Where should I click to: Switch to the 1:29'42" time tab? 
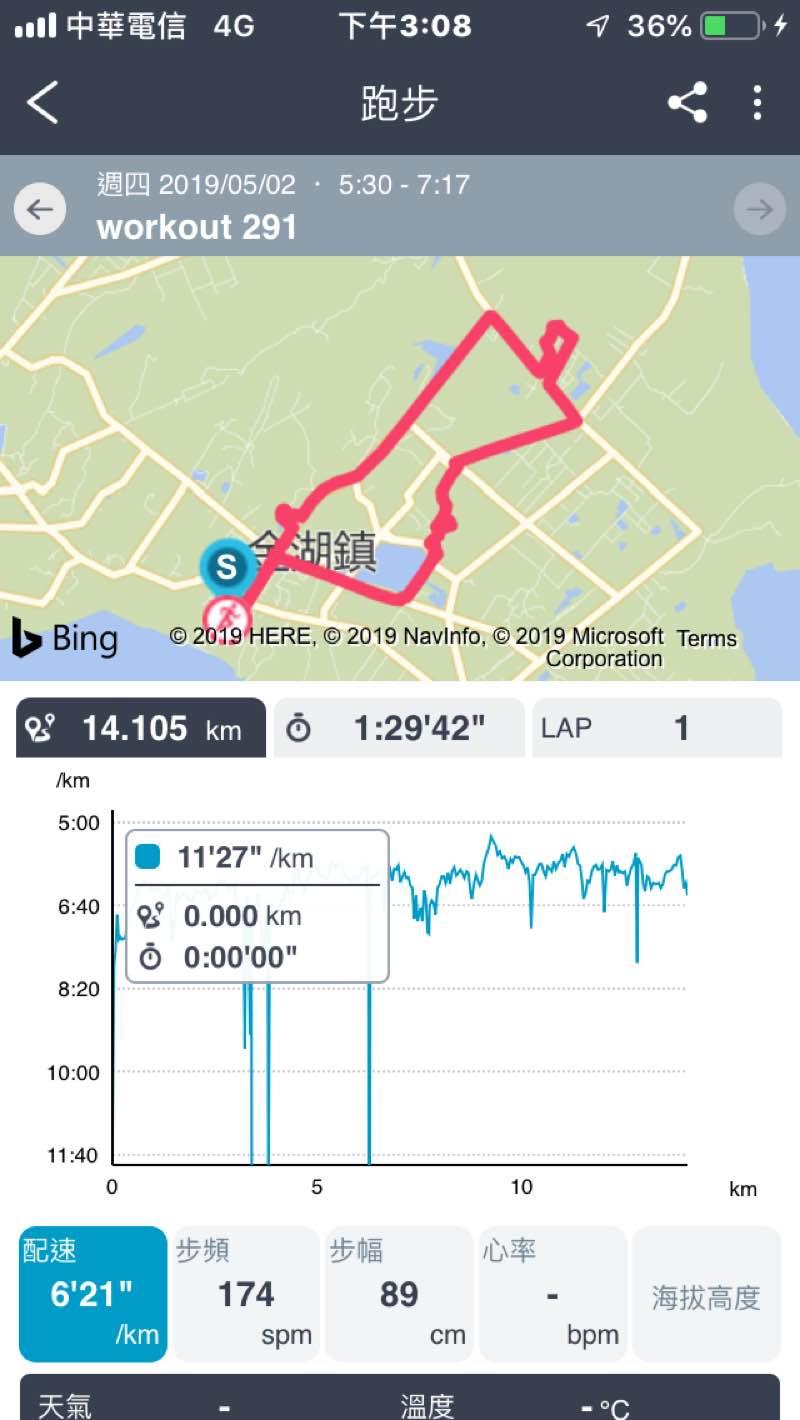point(399,728)
